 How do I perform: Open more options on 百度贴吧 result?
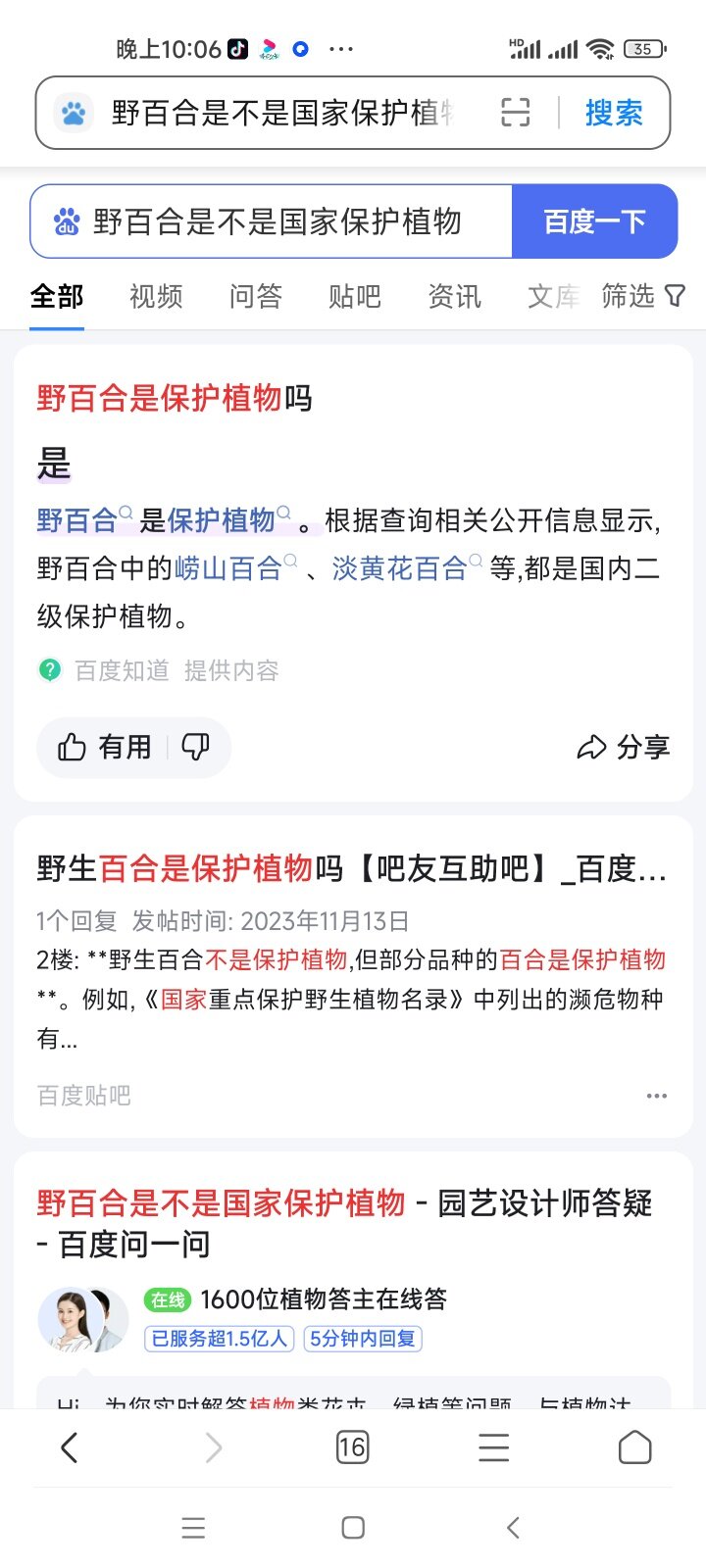(656, 1096)
